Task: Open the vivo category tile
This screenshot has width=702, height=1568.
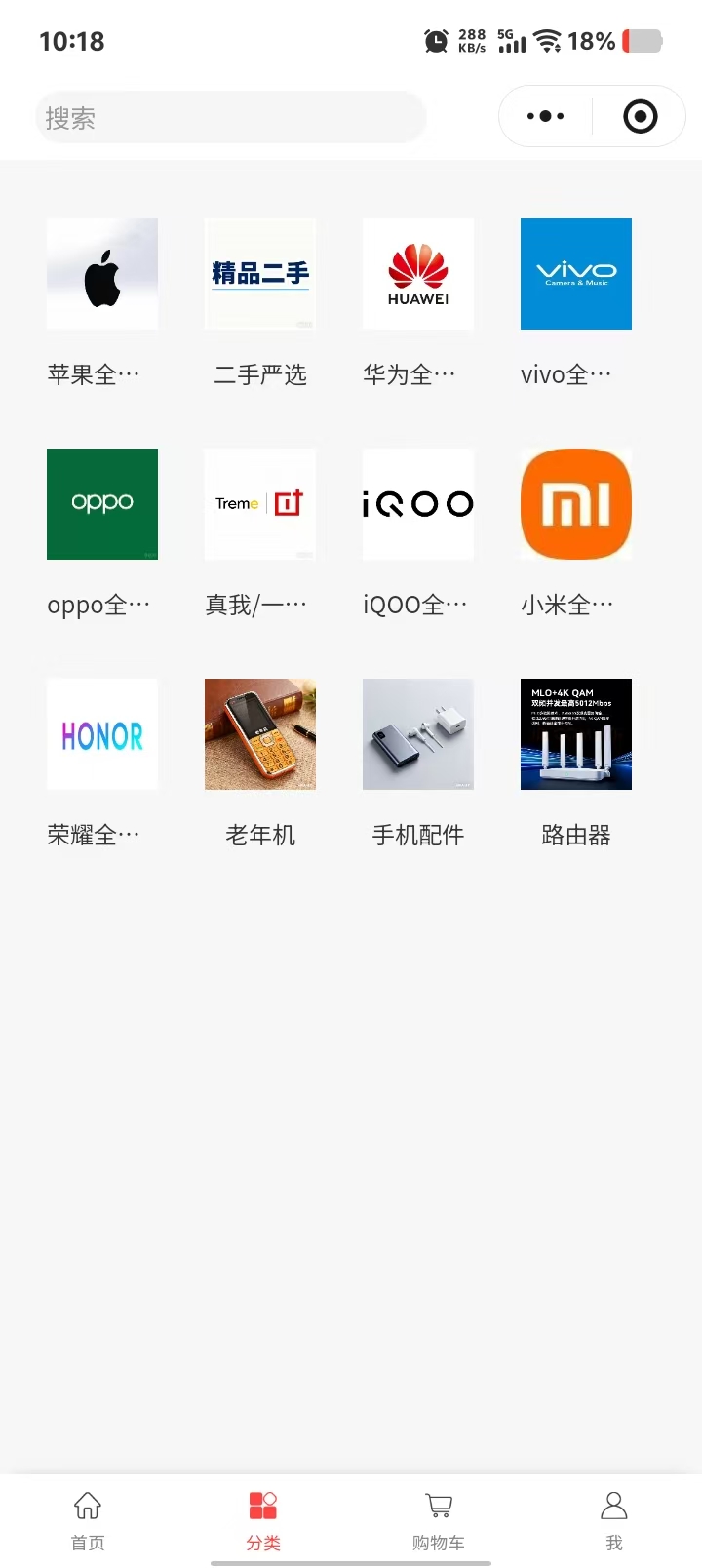Action: tap(576, 274)
